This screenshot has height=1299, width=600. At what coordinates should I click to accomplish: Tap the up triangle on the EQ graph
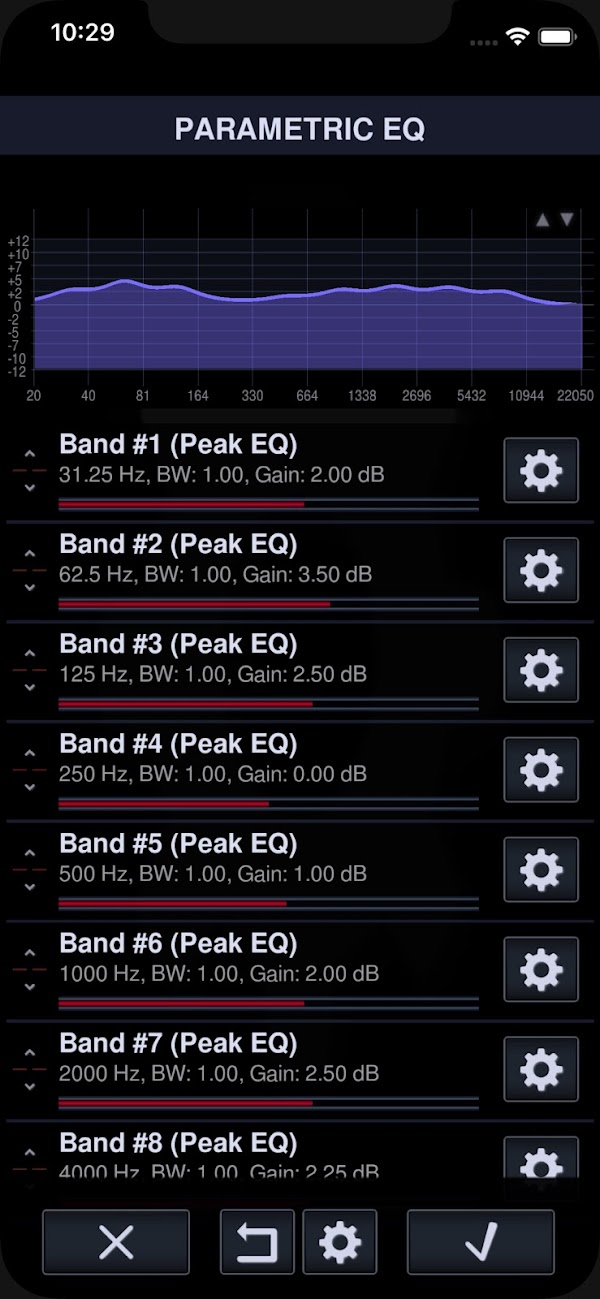[x=543, y=220]
